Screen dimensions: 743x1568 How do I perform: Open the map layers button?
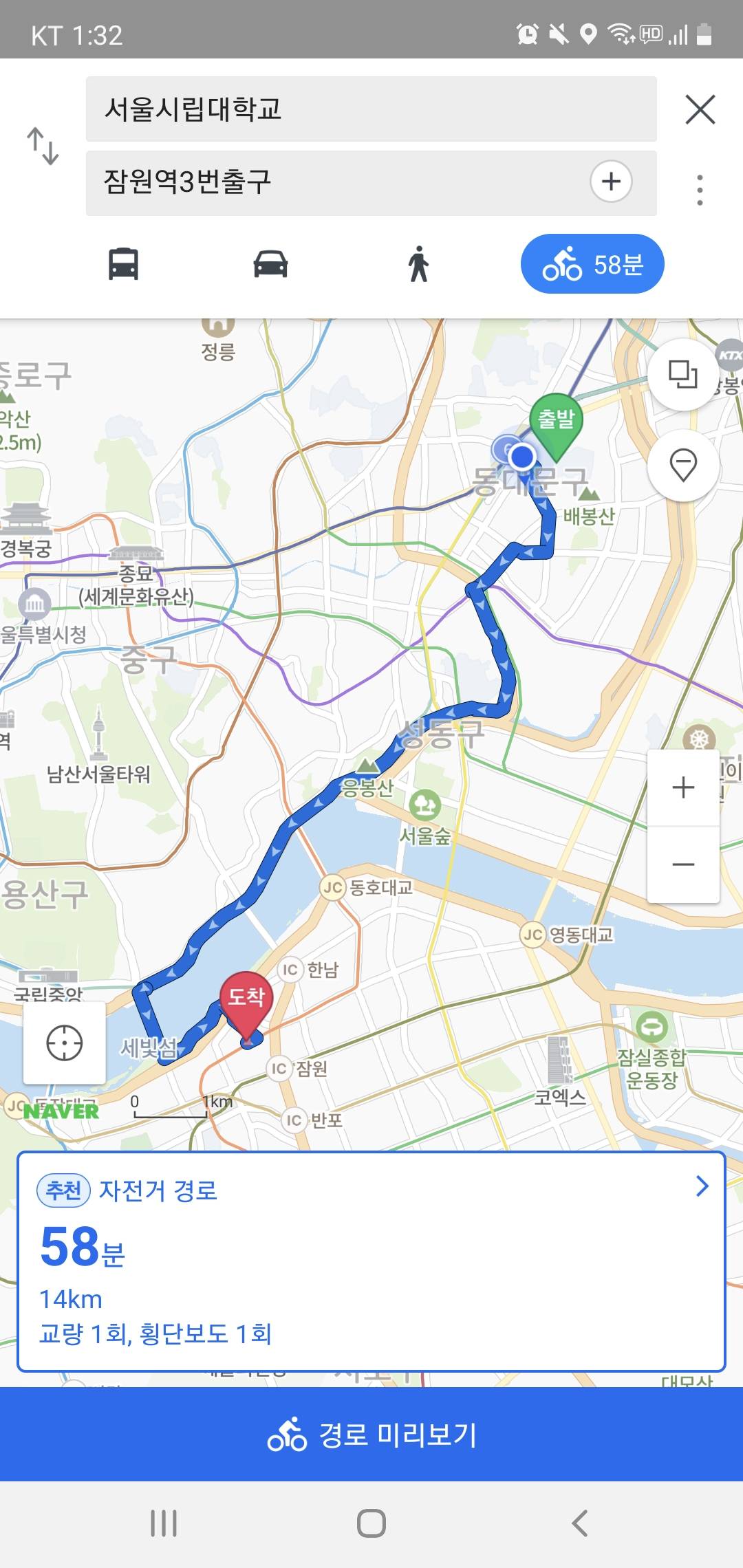683,375
